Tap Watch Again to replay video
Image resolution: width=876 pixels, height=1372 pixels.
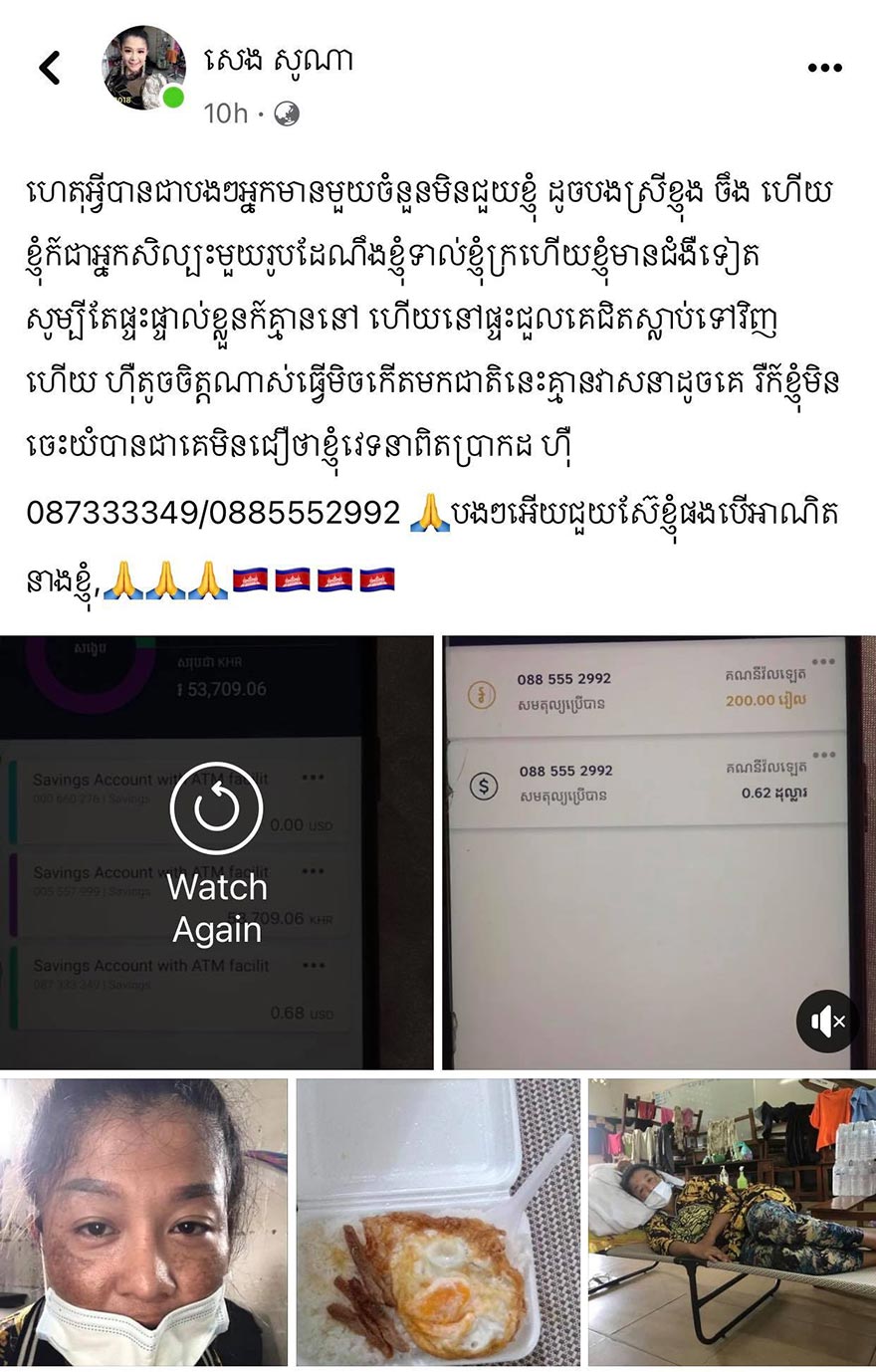pyautogui.click(x=216, y=854)
